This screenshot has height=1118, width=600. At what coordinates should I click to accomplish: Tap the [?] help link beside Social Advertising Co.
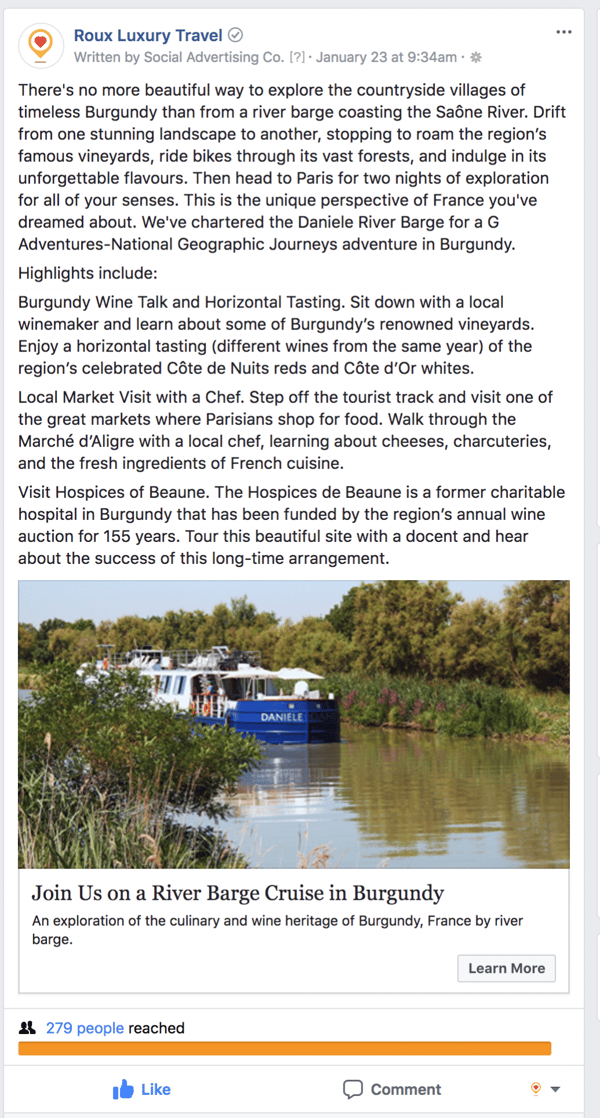tap(297, 57)
